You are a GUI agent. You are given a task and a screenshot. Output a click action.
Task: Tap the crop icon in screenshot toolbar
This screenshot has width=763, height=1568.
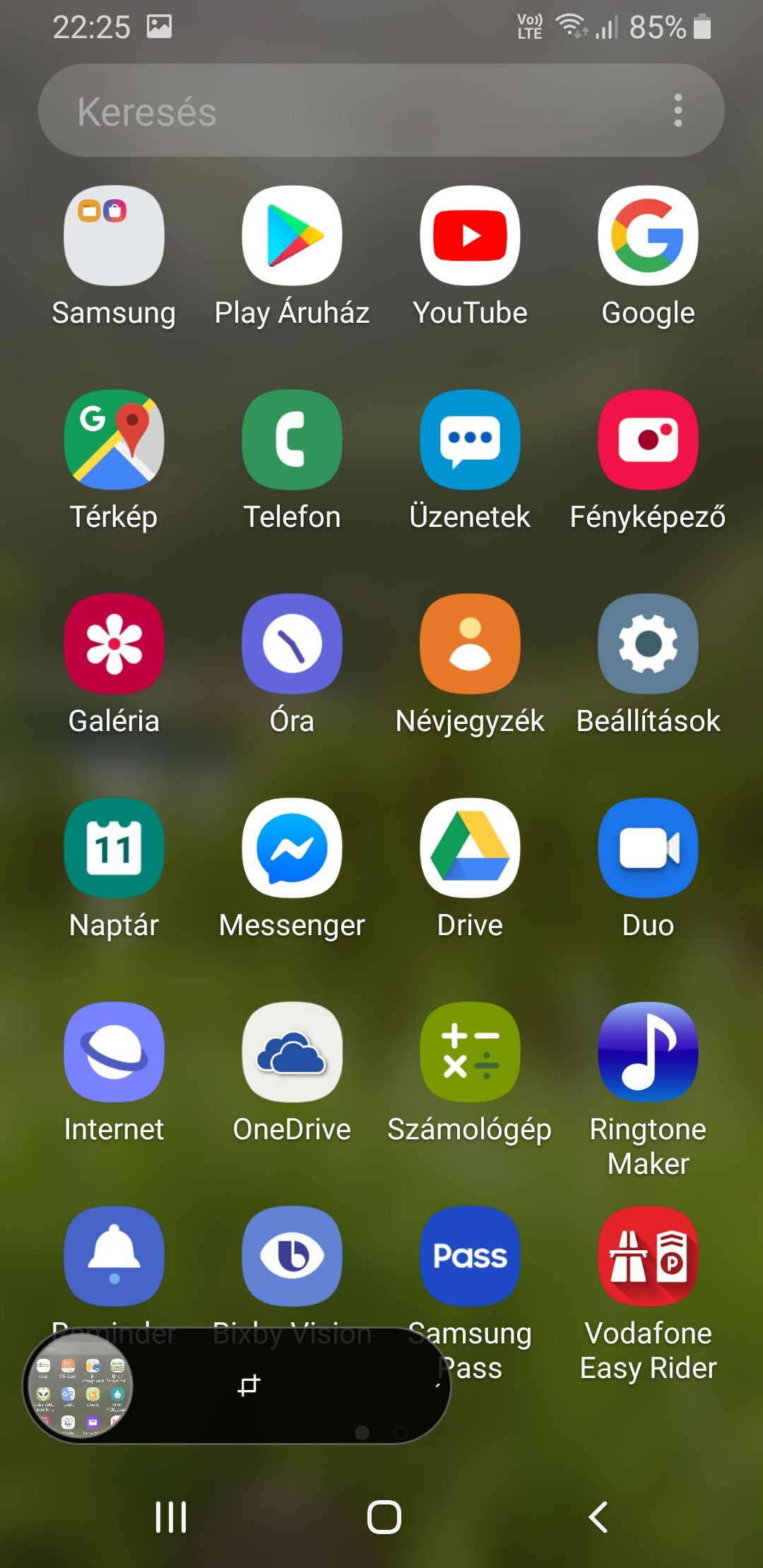point(249,1385)
